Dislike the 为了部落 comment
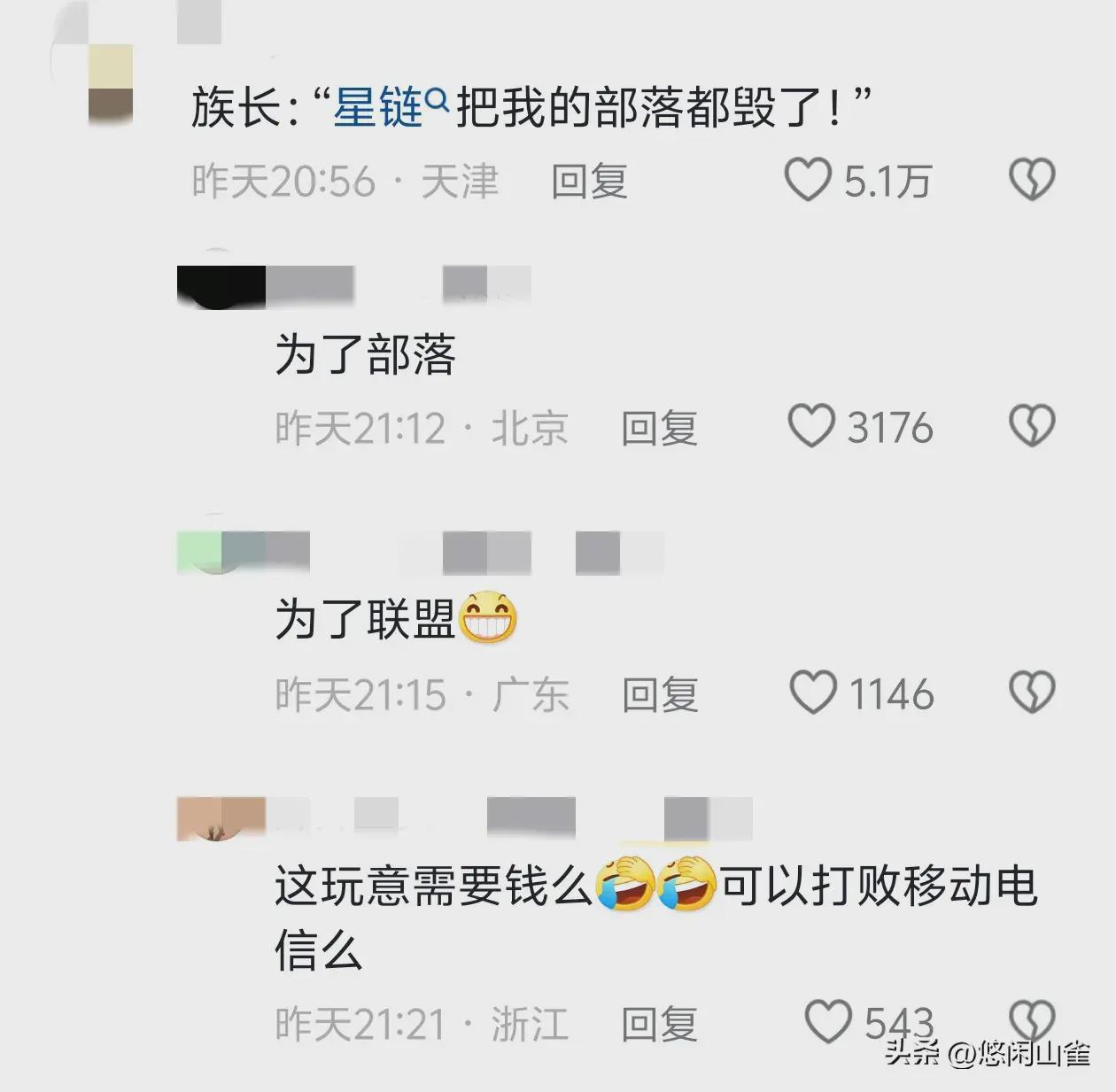This screenshot has height=1092, width=1116. [x=1032, y=427]
